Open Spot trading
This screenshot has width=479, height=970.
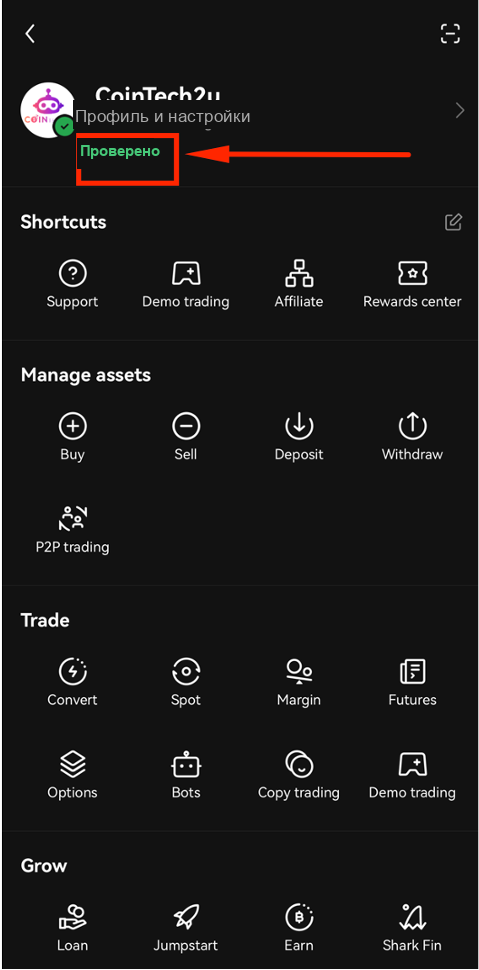pos(186,682)
